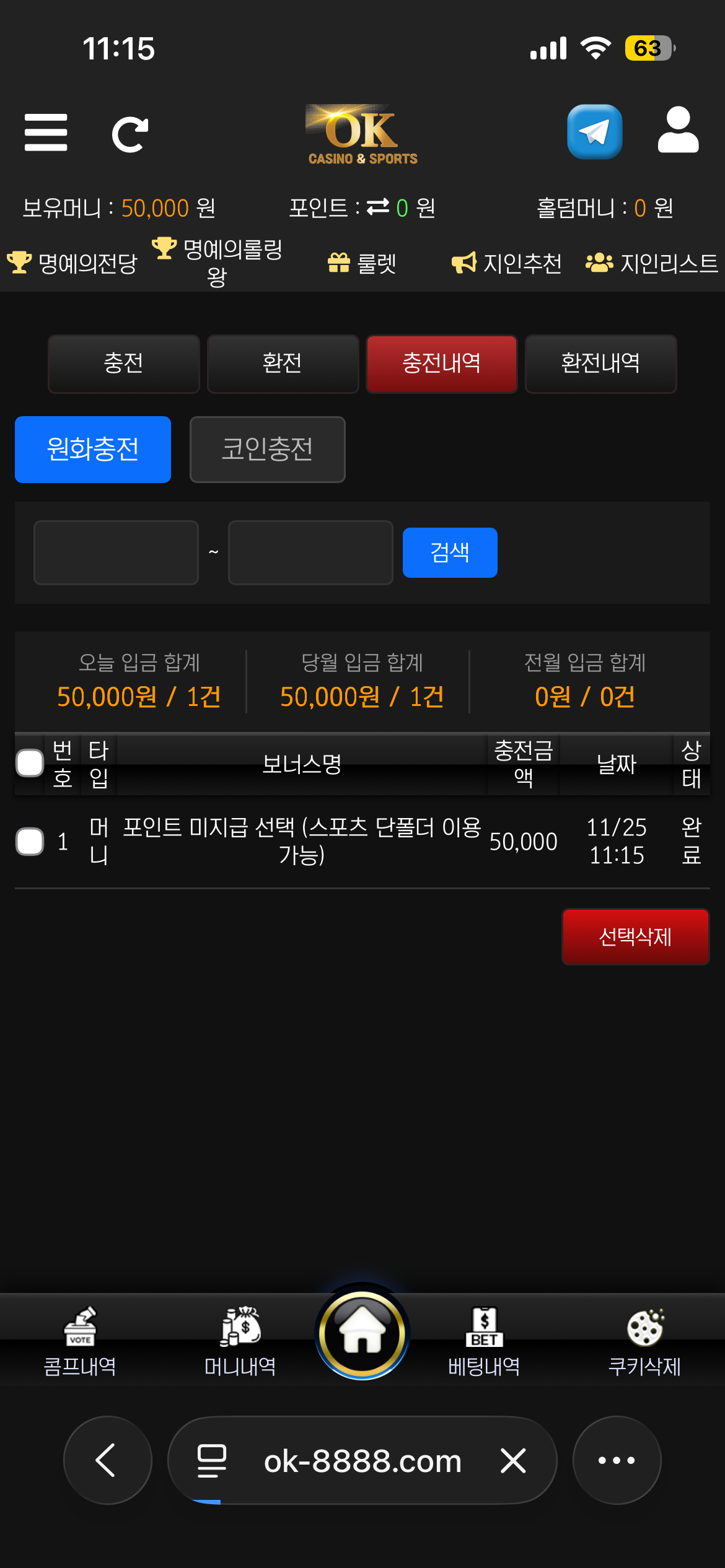Open the 룰렛 roulette link
This screenshot has height=1568, width=725.
(362, 263)
